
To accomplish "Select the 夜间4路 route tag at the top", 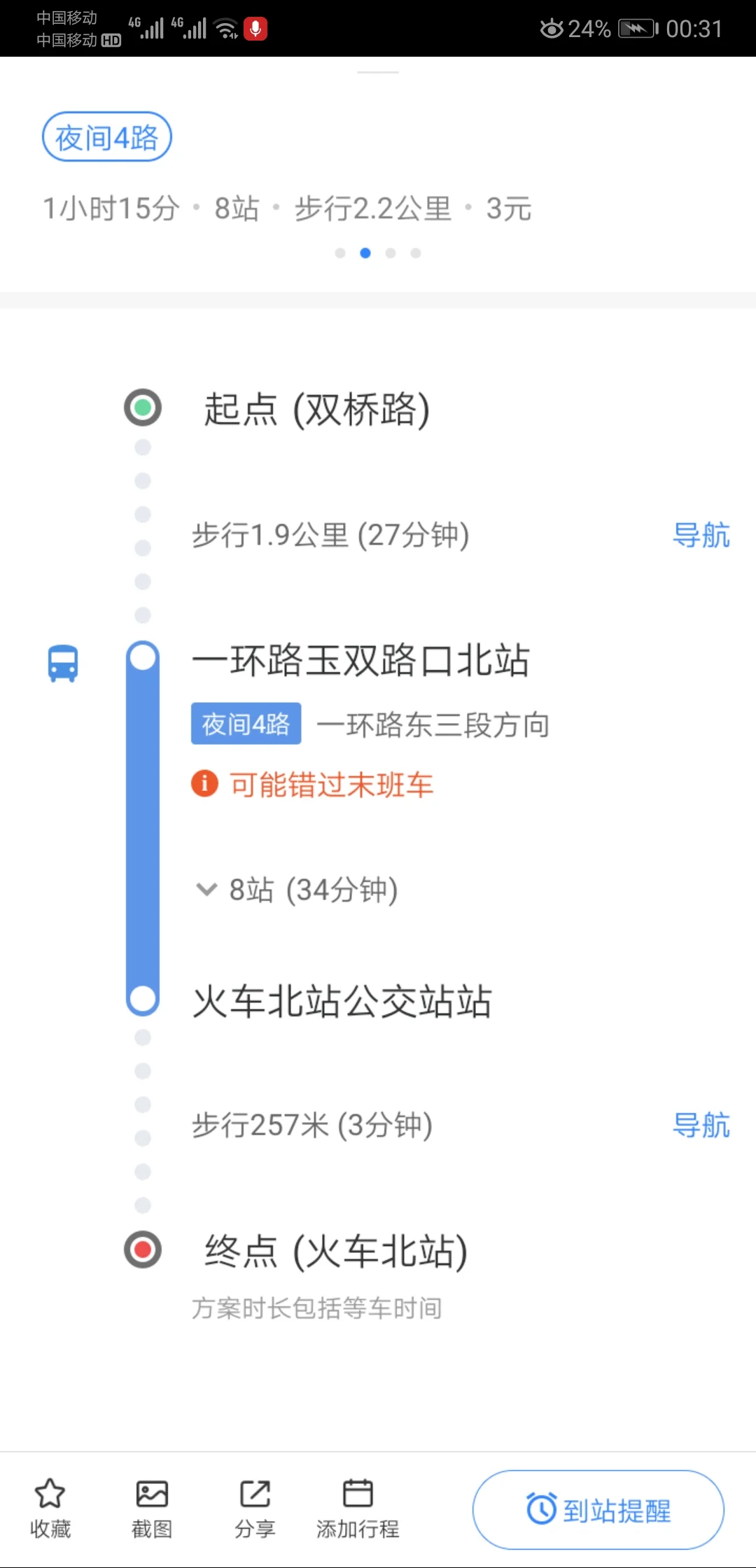I will coord(106,136).
